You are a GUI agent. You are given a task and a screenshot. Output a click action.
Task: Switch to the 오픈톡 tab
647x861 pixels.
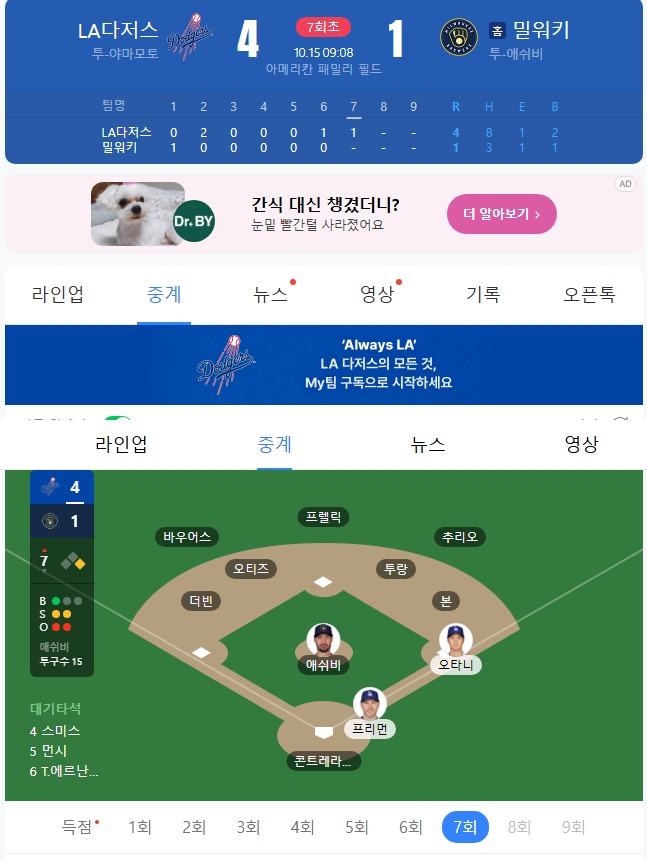click(x=589, y=294)
